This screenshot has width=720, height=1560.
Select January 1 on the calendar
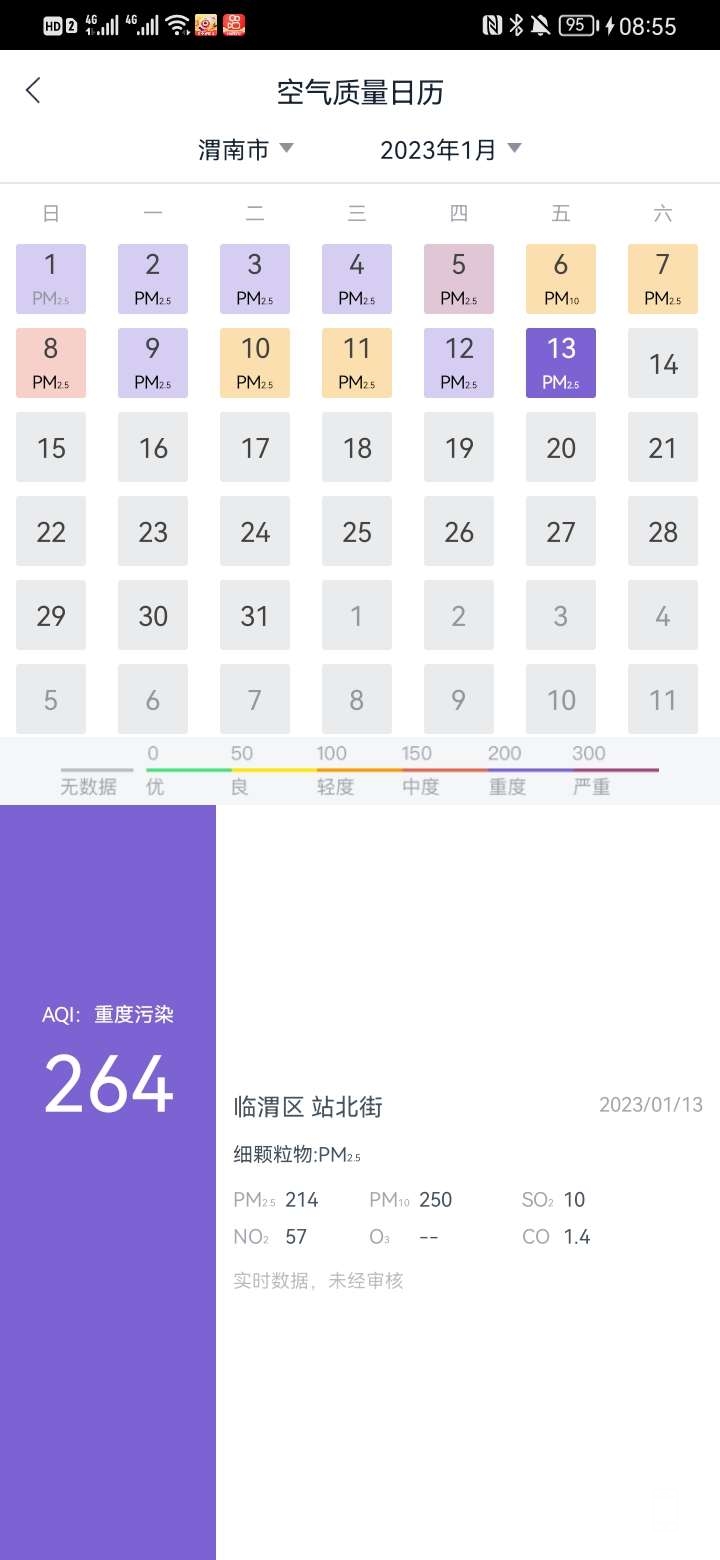pos(51,279)
